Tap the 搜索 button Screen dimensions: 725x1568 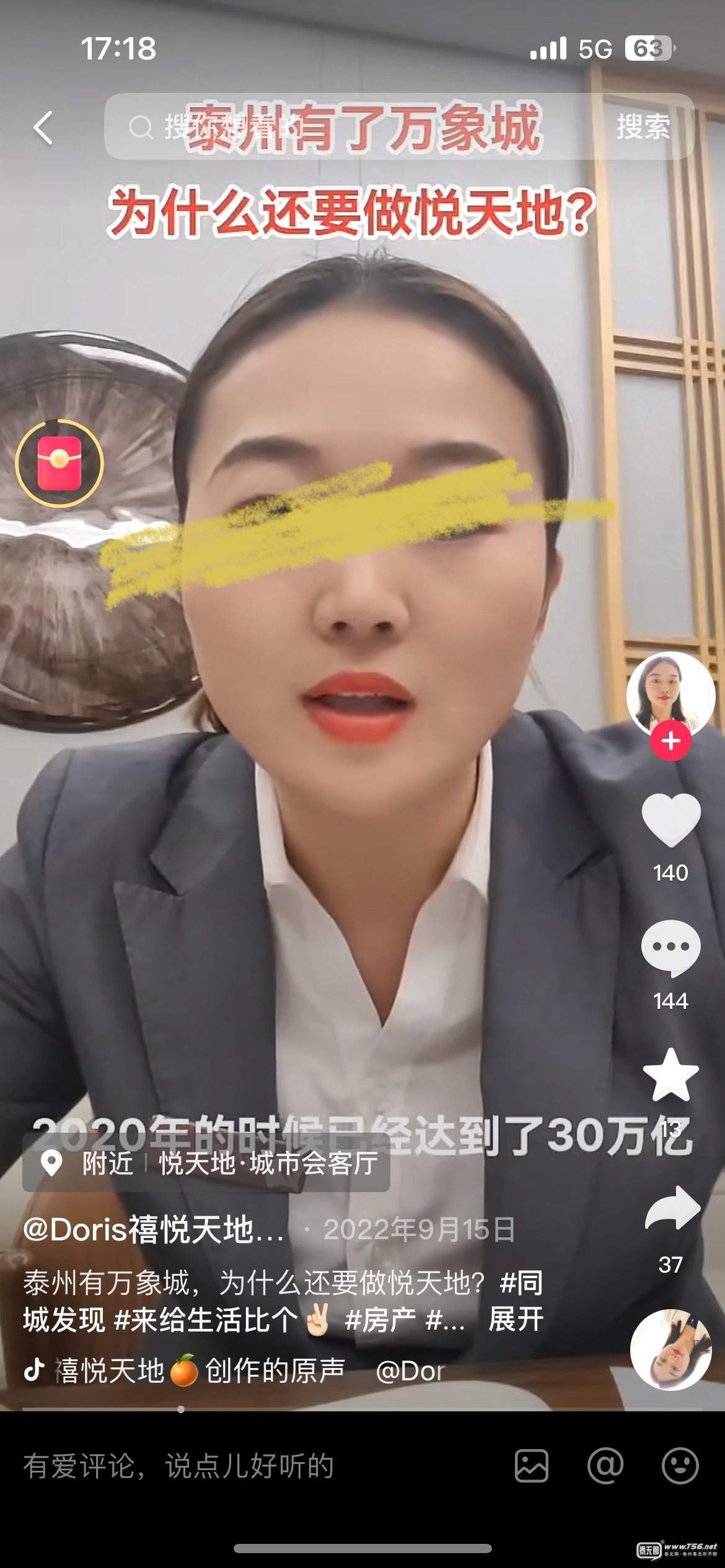(643, 127)
